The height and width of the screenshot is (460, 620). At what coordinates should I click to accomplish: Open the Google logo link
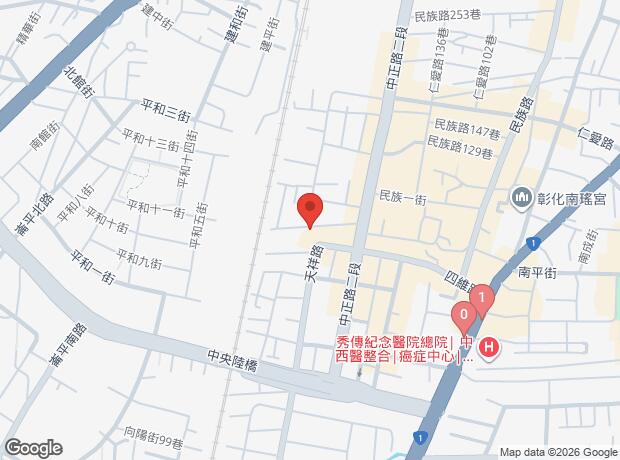pyautogui.click(x=33, y=447)
